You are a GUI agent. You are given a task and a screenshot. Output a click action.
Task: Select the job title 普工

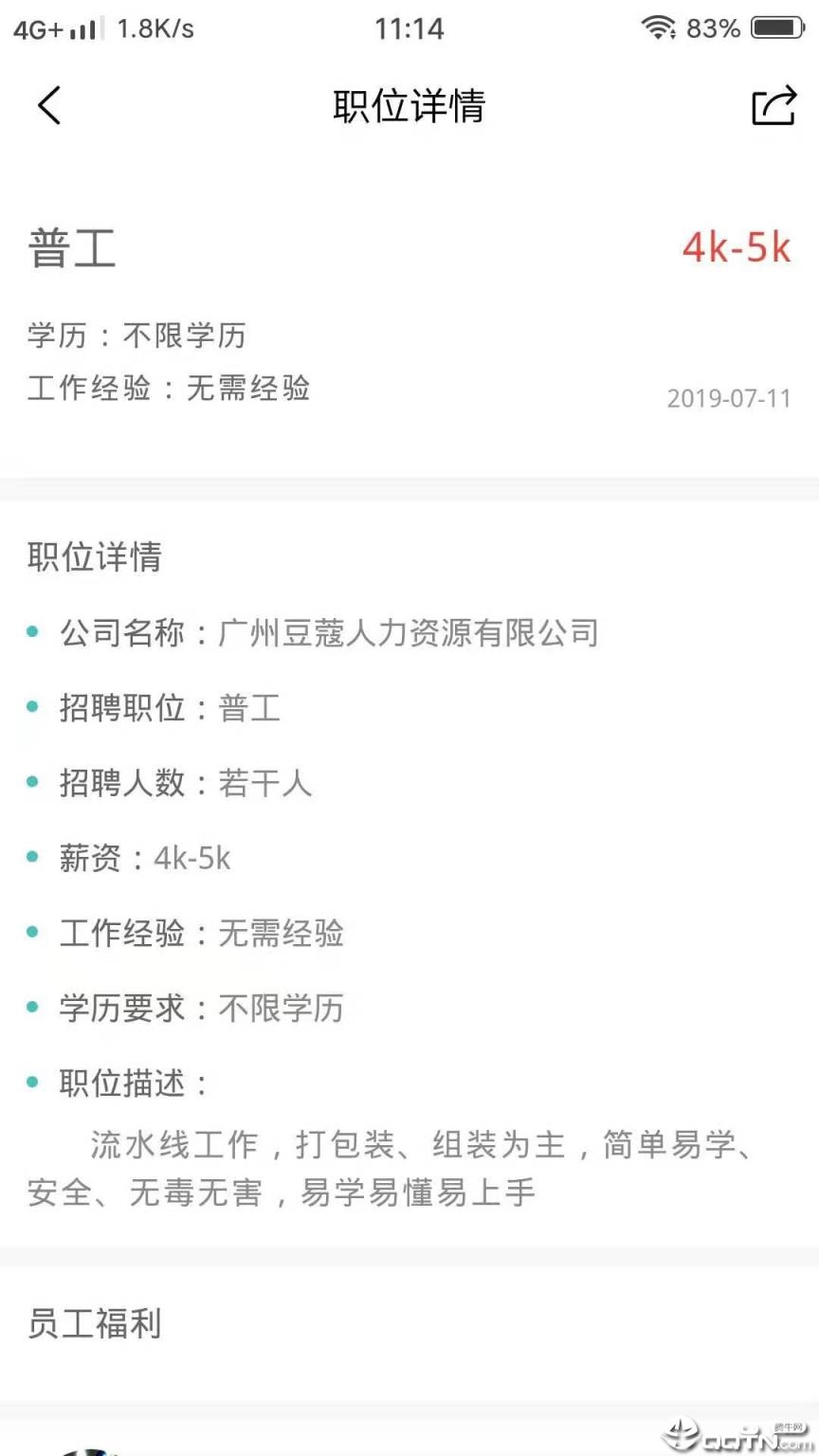[x=71, y=249]
